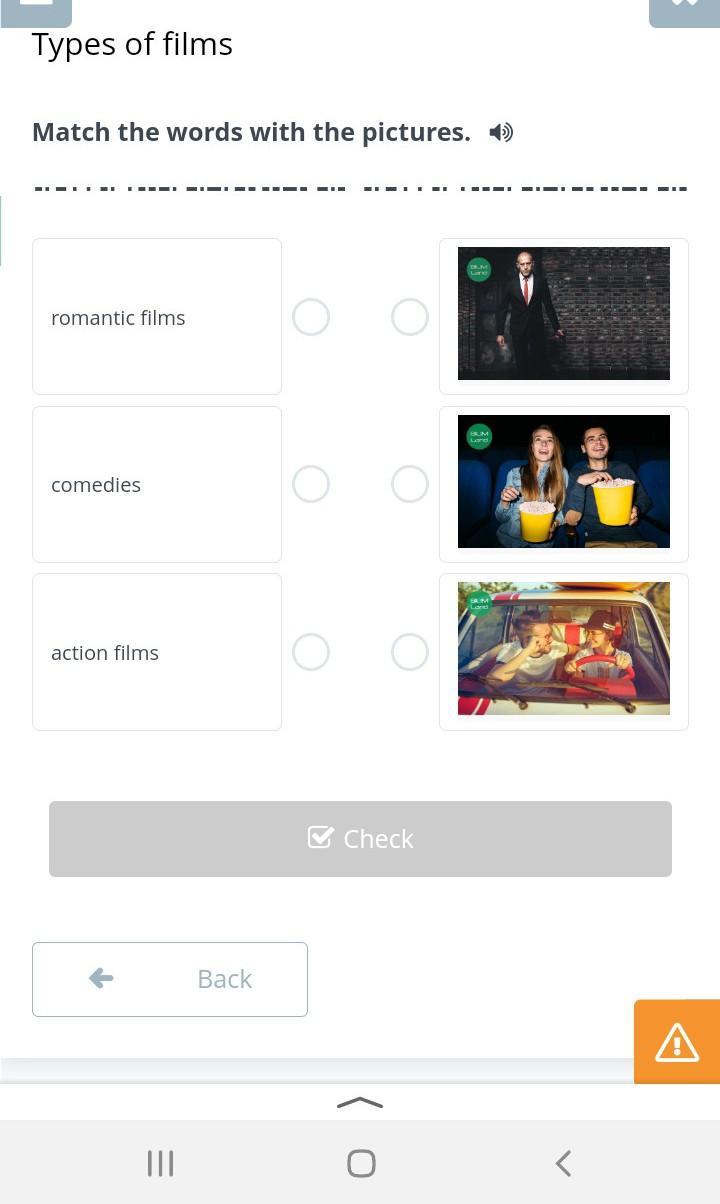Screen dimensions: 720x1204
Task: Select the connector circle next to comedies
Action: pyautogui.click(x=311, y=484)
